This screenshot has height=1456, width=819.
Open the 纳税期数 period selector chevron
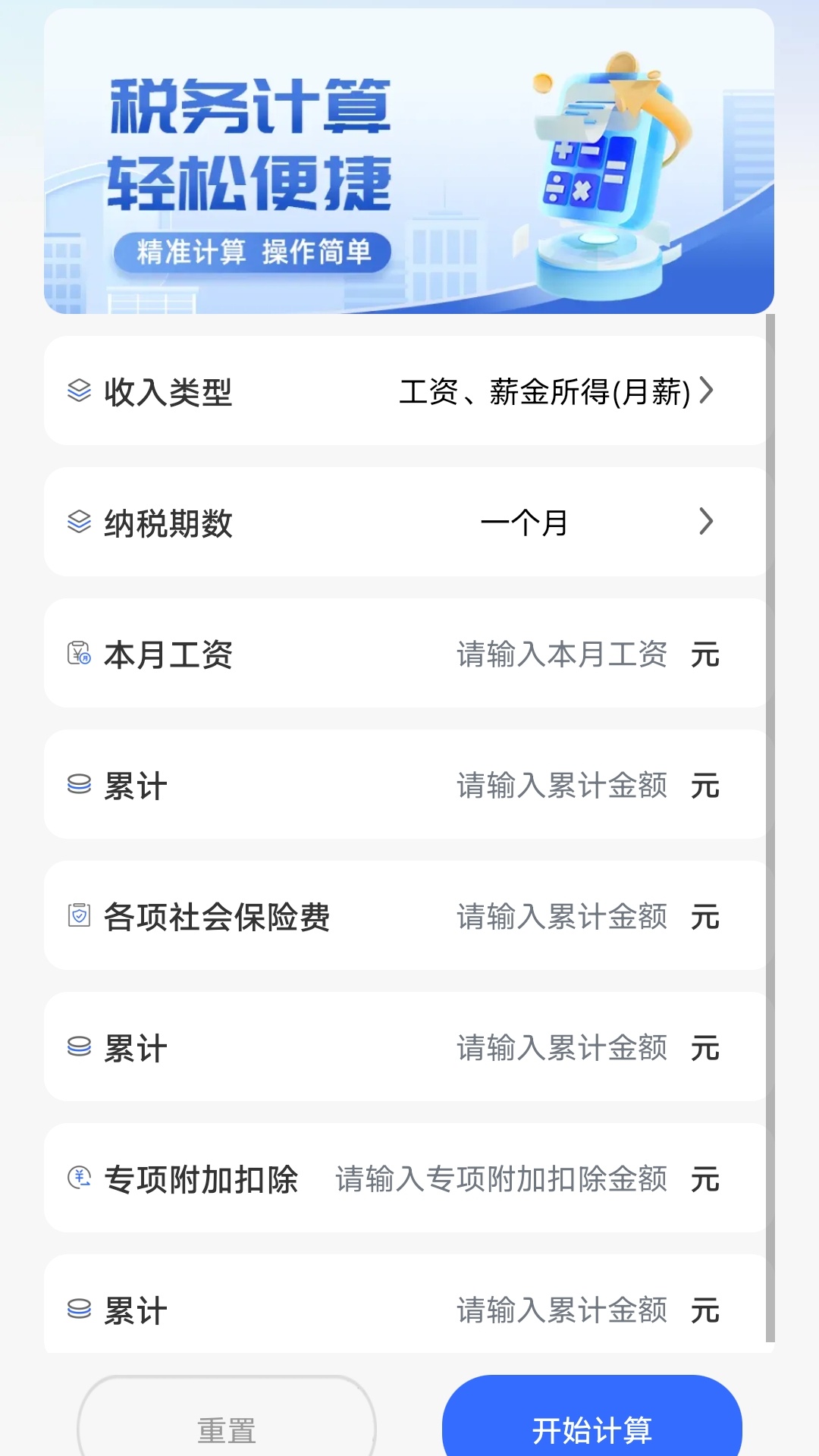[708, 522]
